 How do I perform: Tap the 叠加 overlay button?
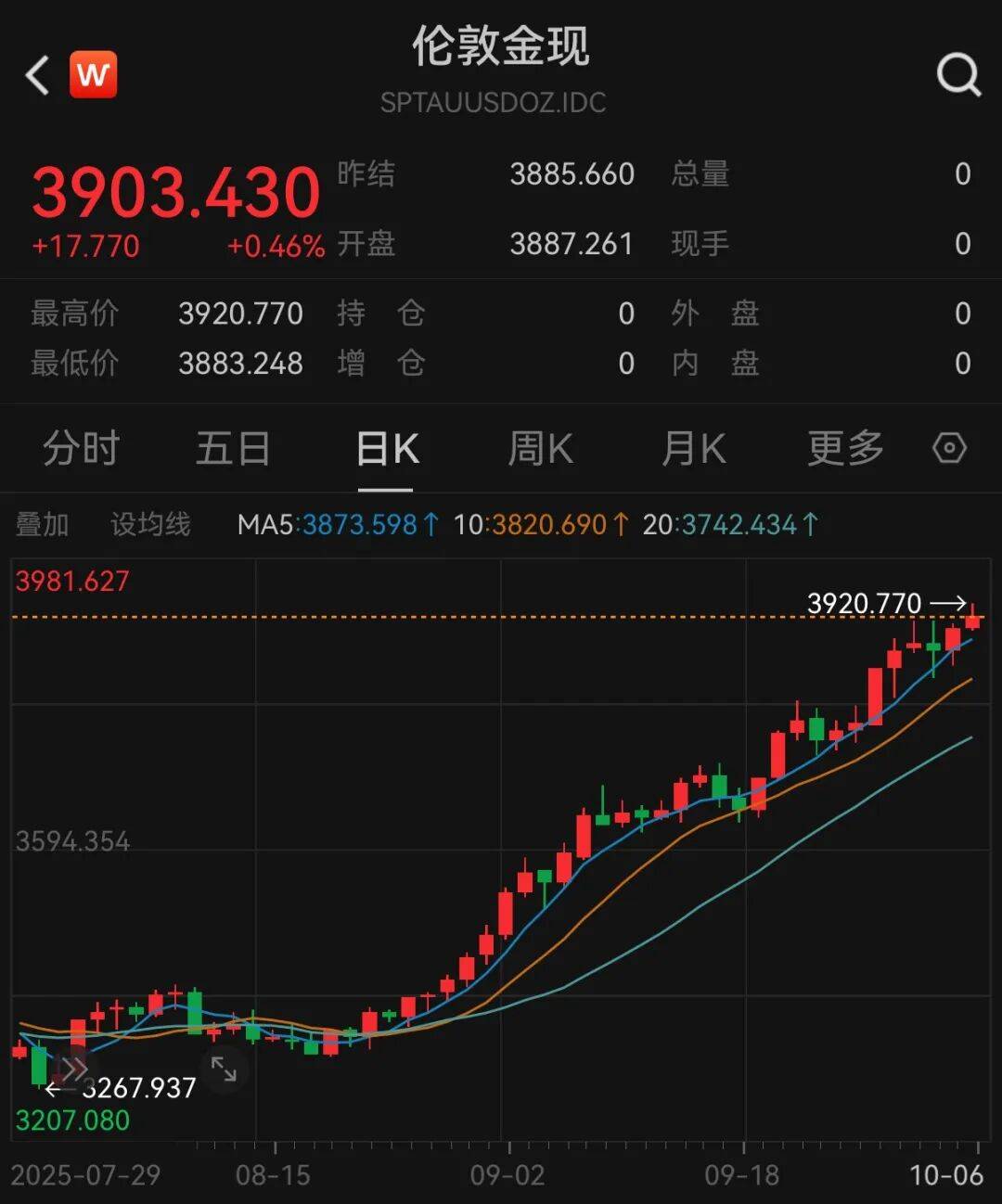44,524
